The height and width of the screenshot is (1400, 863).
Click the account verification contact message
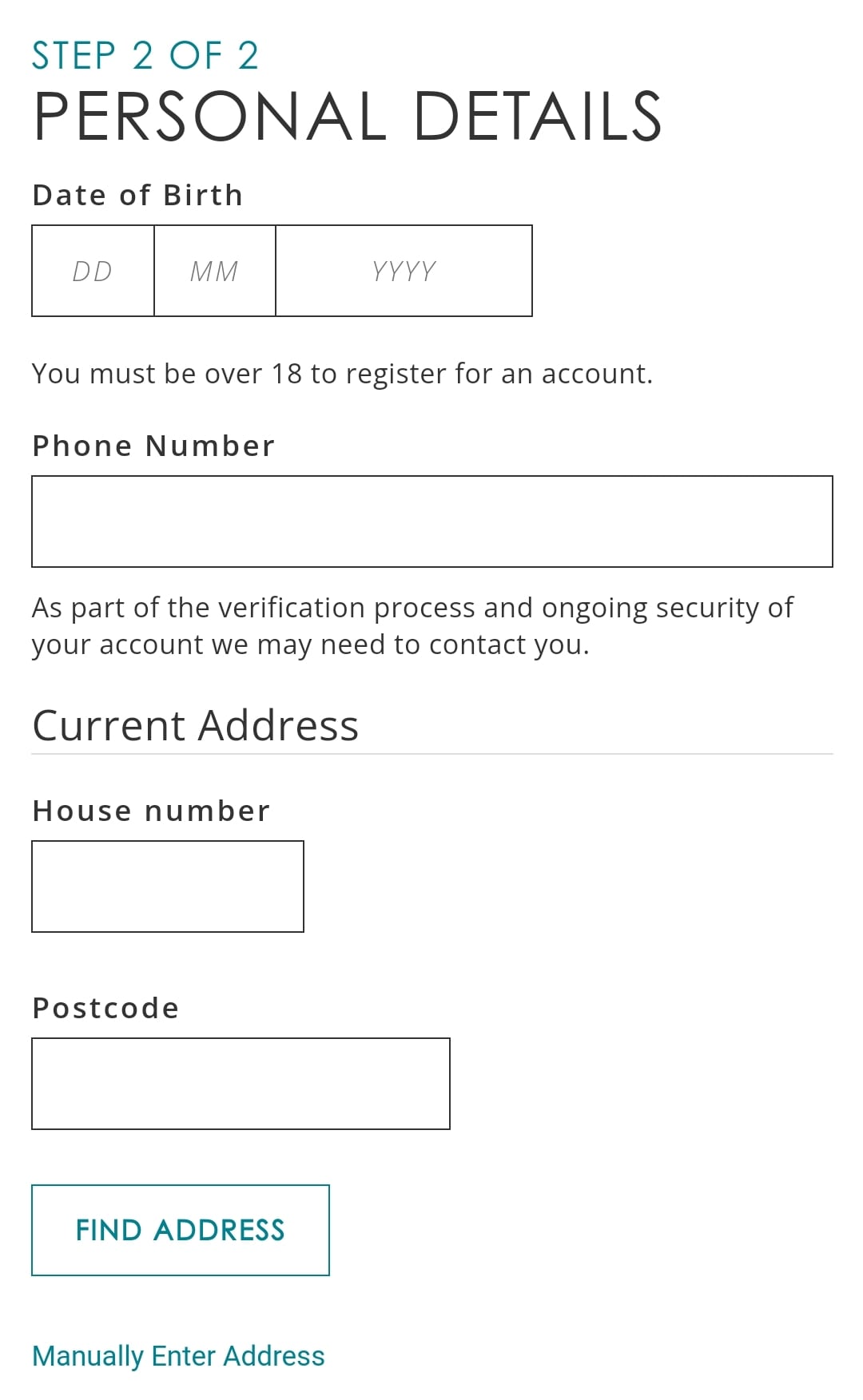point(412,625)
